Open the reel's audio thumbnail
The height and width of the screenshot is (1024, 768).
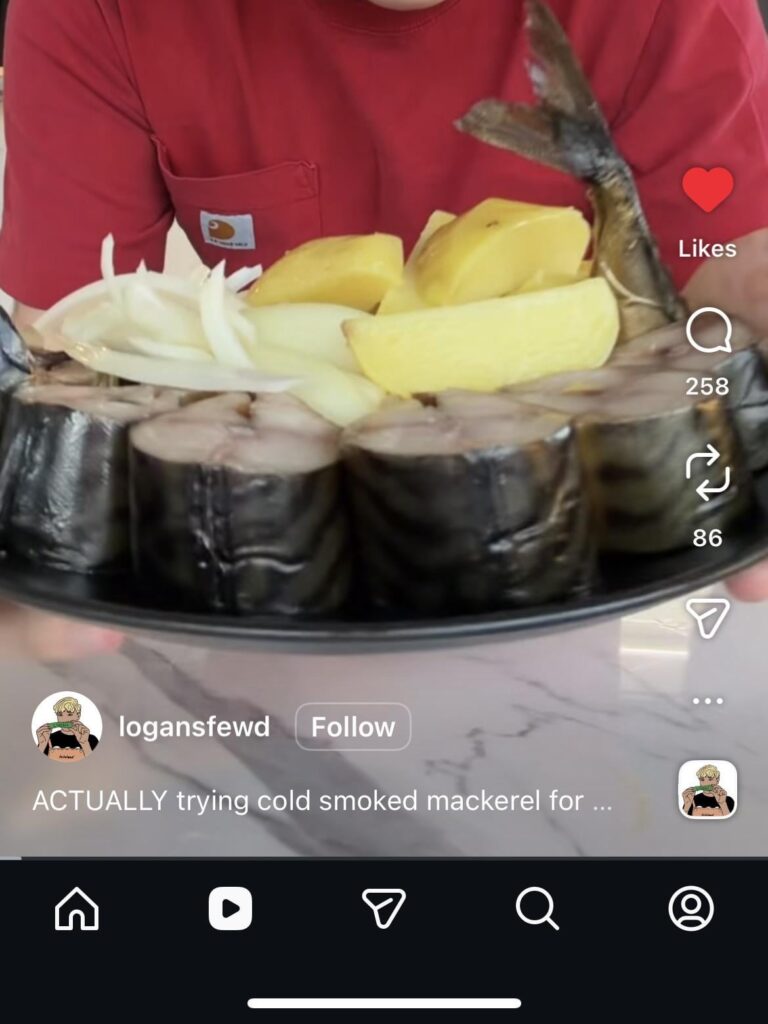click(x=707, y=789)
